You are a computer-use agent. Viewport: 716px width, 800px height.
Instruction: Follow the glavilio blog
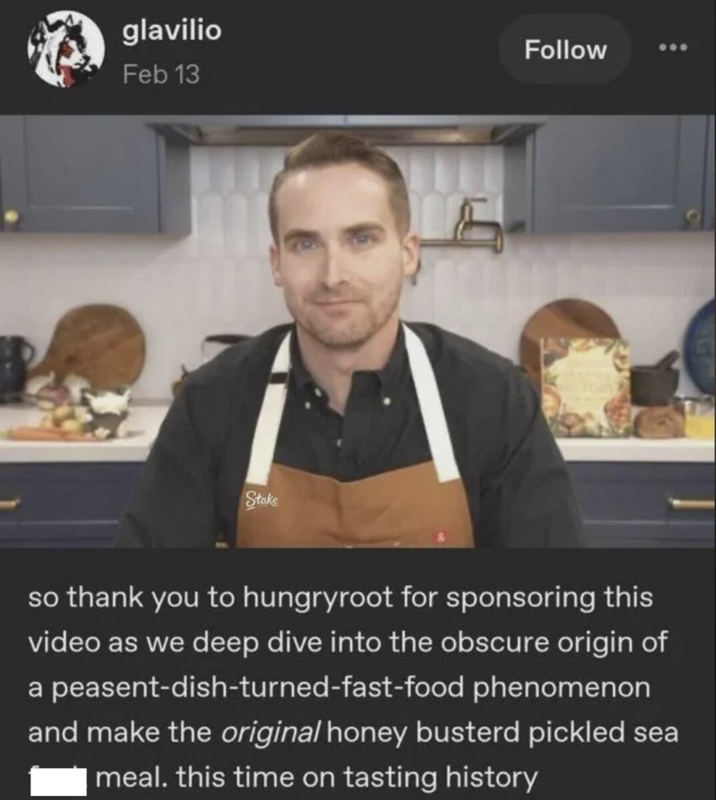(x=565, y=49)
